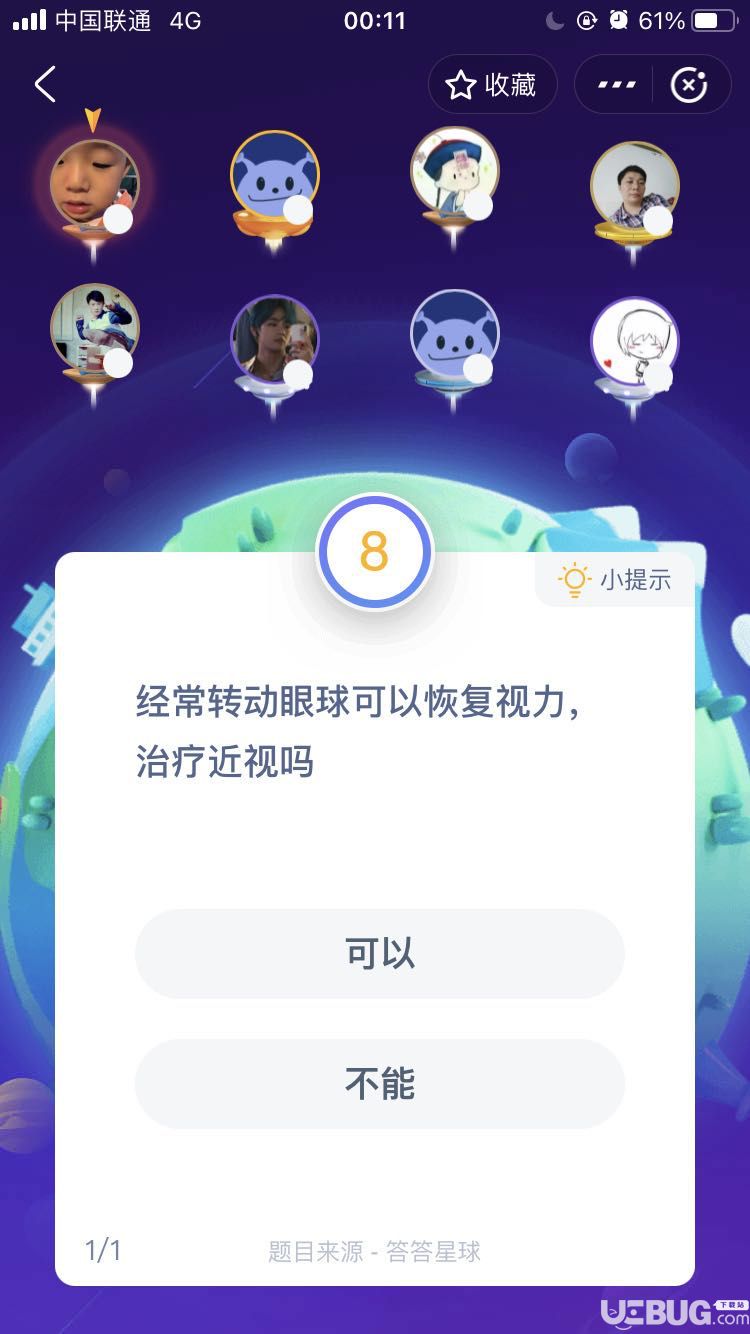Select the answer 可以
Screen dimensions: 750x1334
tap(380, 954)
